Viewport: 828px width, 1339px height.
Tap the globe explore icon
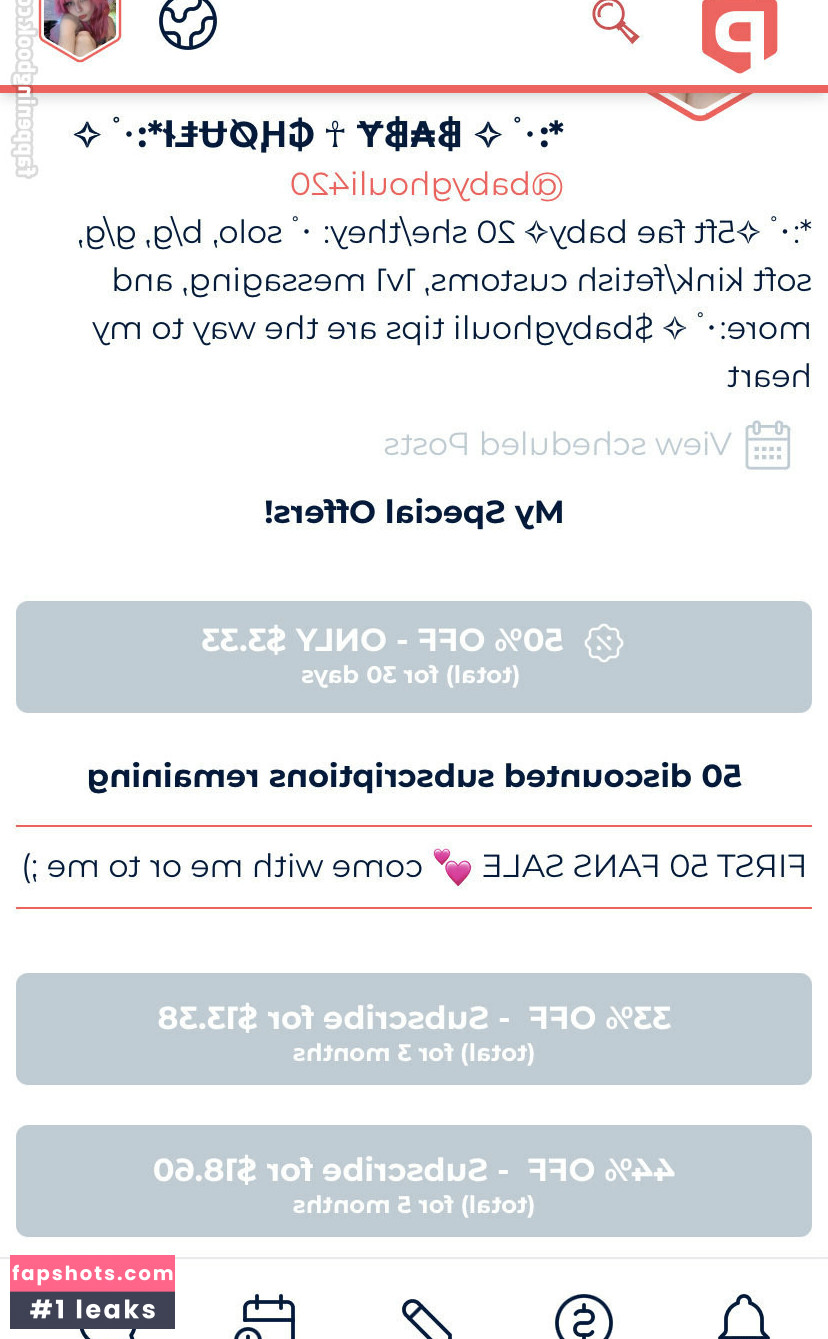(x=187, y=22)
